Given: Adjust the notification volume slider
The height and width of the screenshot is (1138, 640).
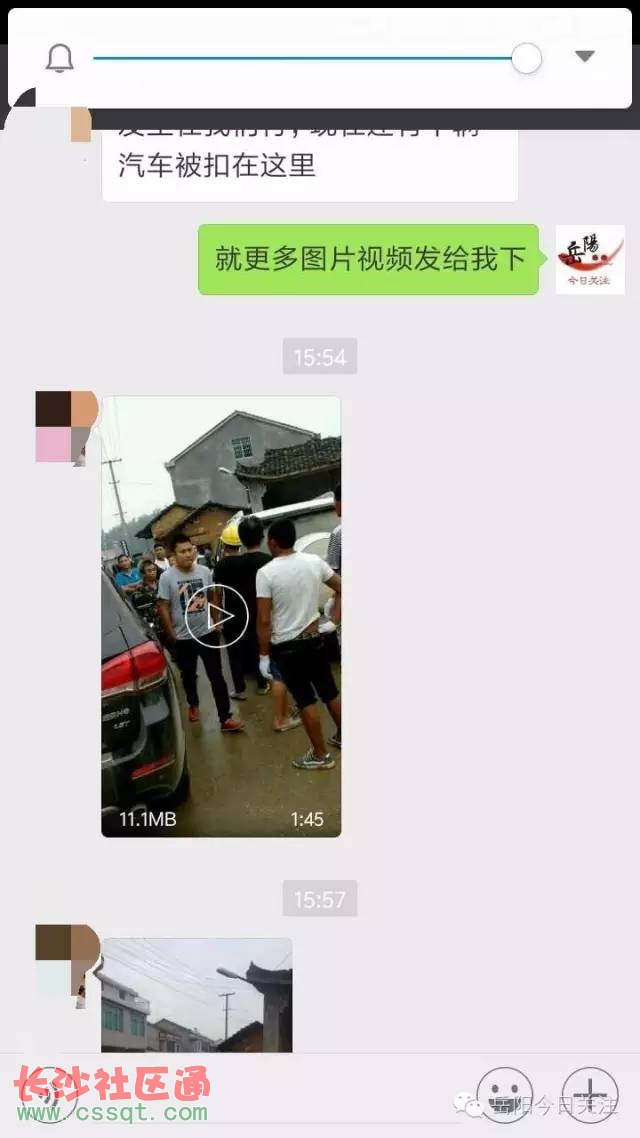Looking at the screenshot, I should pos(526,59).
